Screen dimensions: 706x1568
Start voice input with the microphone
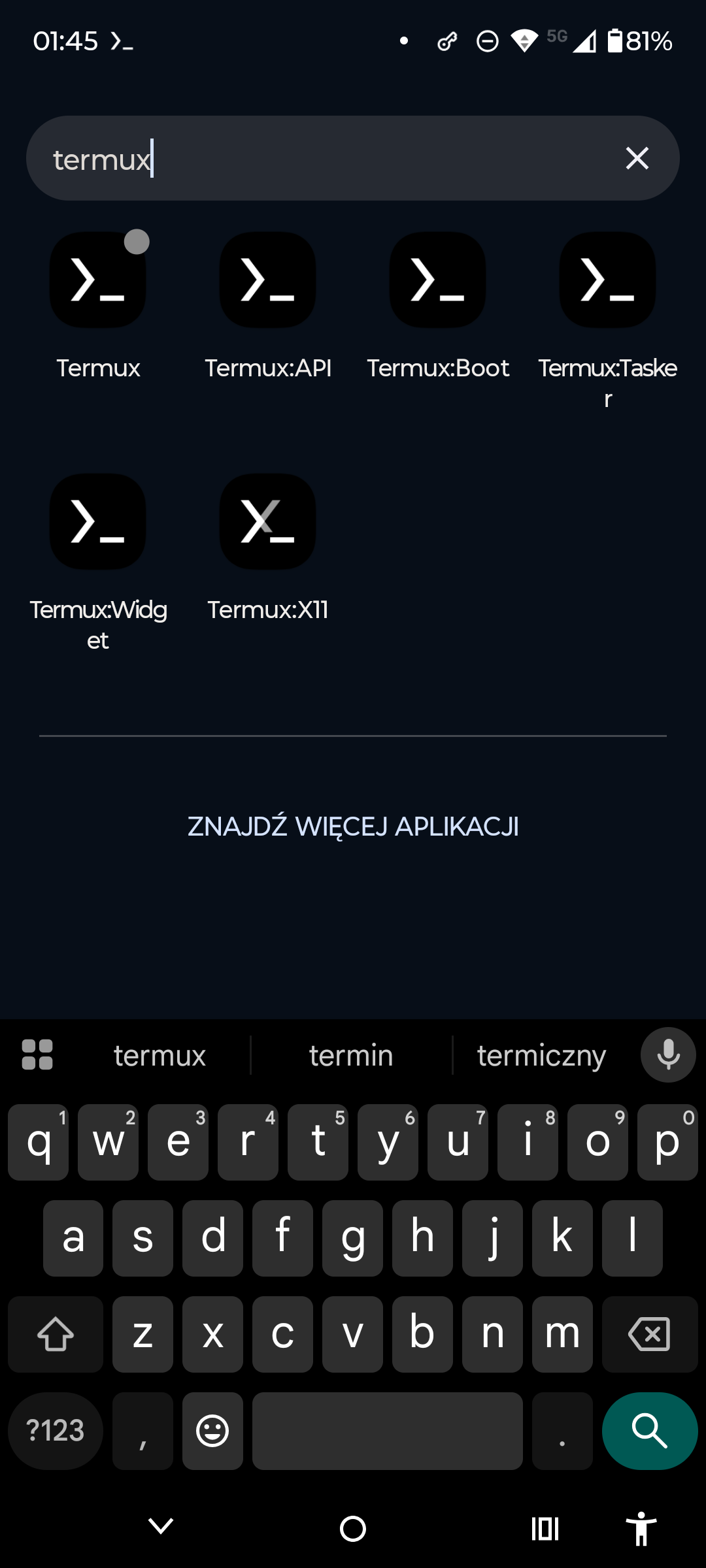(668, 1055)
